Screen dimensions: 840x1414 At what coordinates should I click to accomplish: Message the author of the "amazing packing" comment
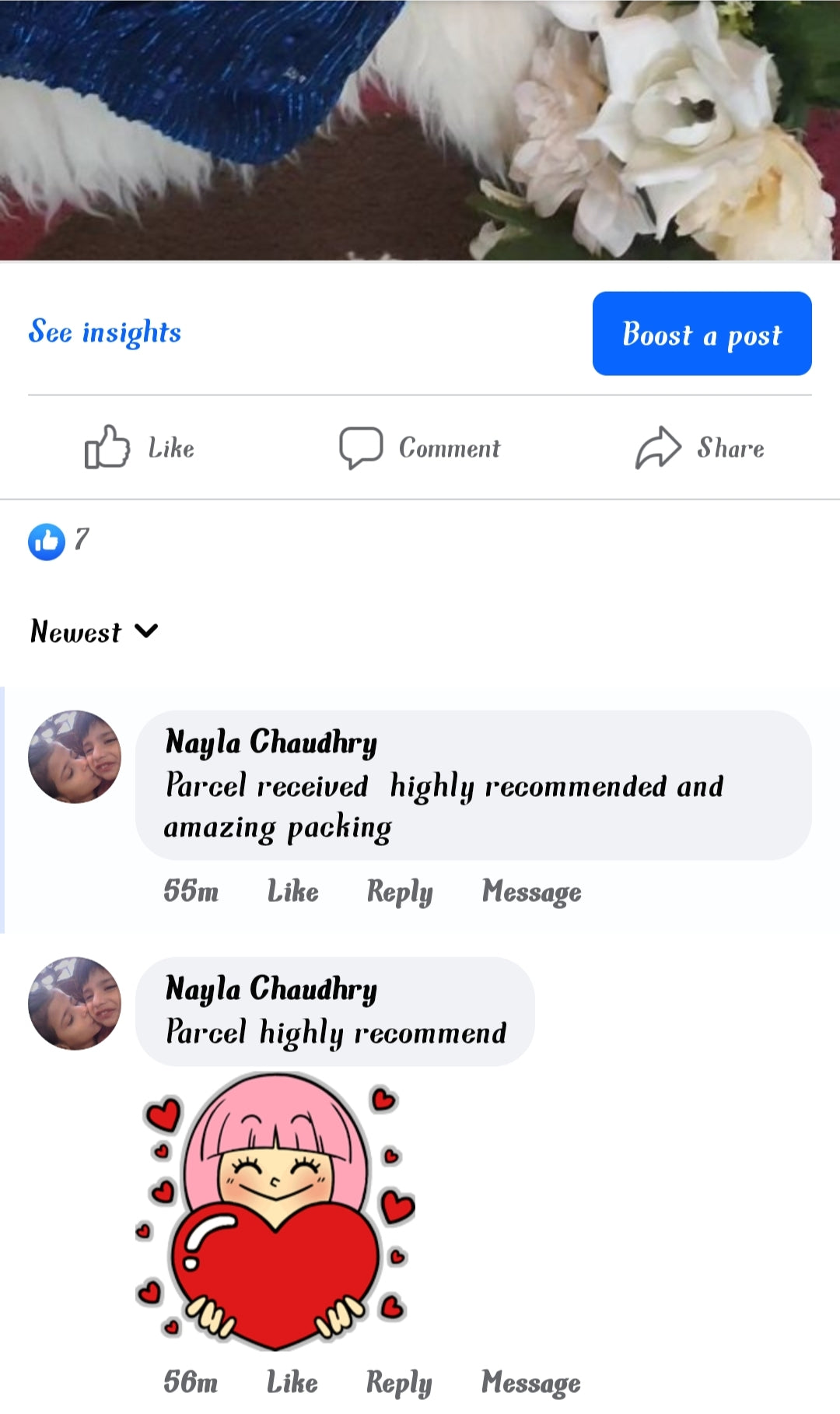pos(531,891)
